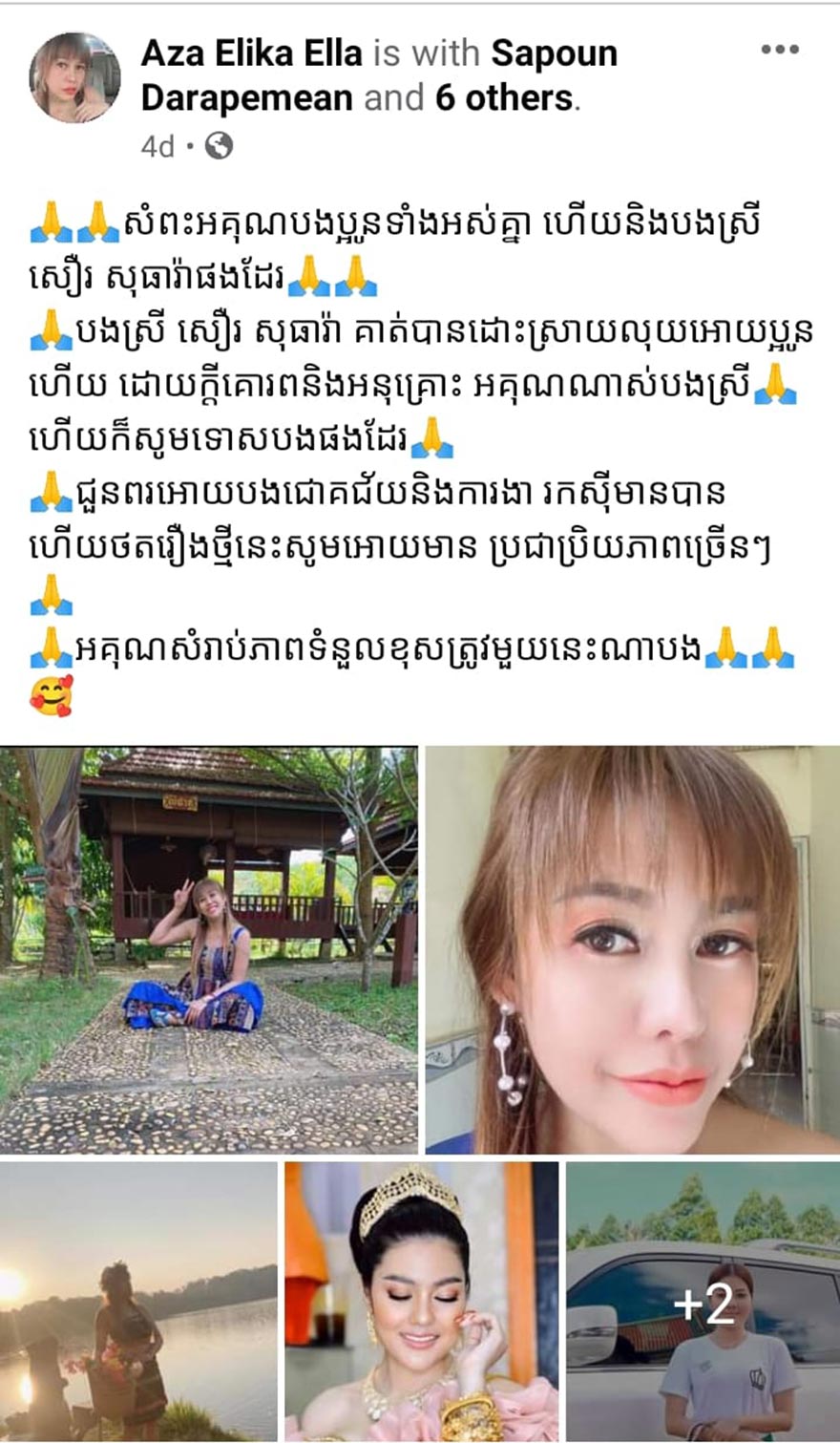Open Aza Elika Ella's profile picture
840x1443 pixels.
coord(75,78)
